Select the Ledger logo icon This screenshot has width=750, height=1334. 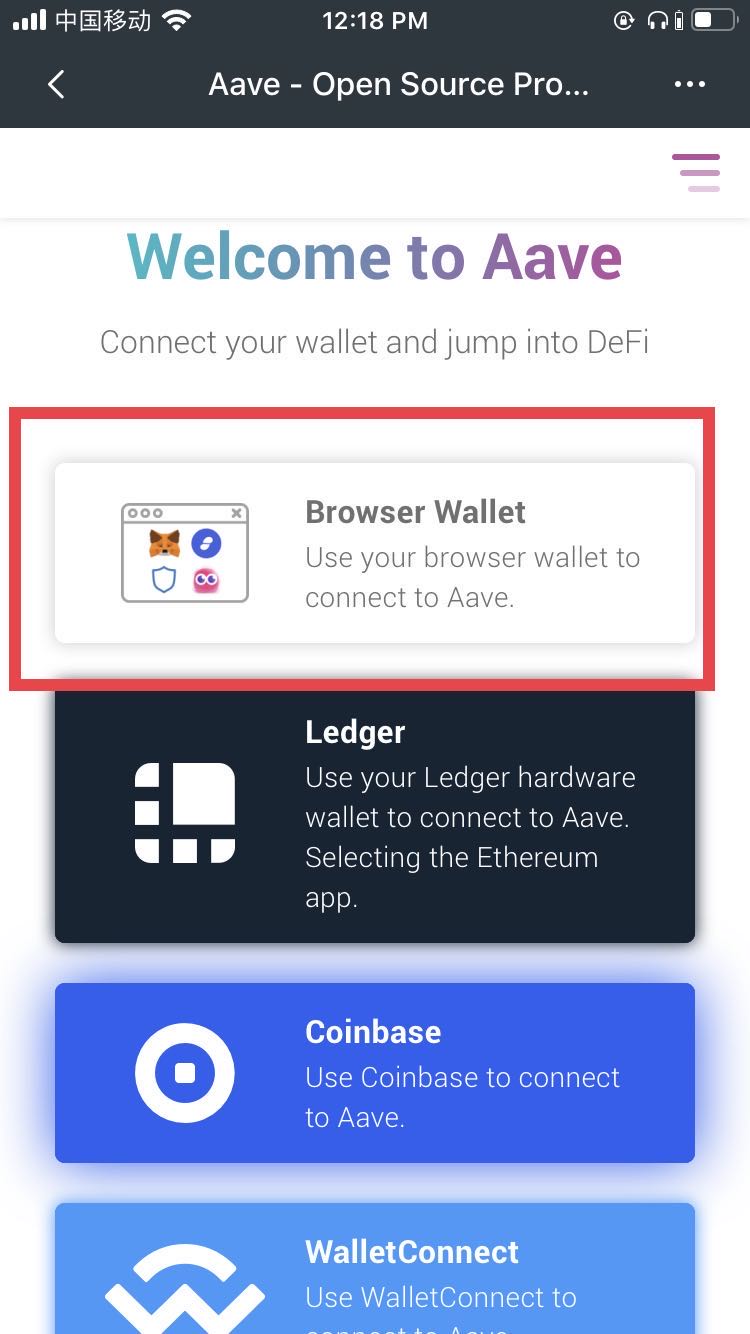[x=185, y=812]
